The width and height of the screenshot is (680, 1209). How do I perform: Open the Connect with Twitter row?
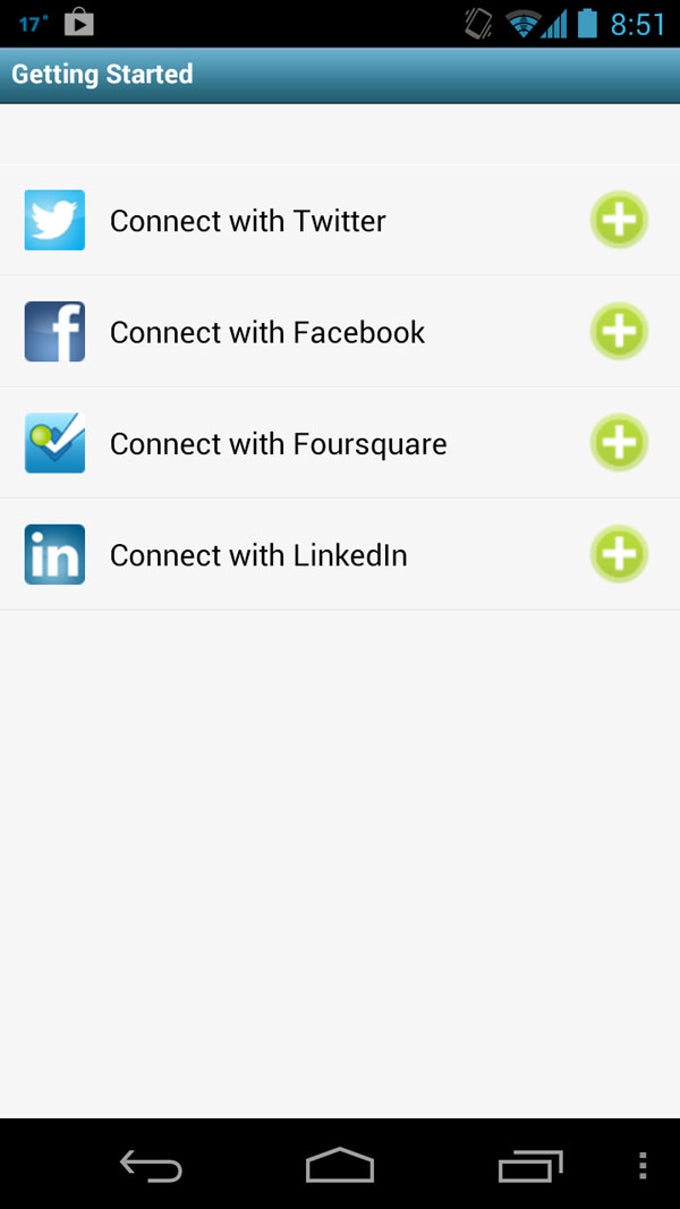tap(248, 221)
